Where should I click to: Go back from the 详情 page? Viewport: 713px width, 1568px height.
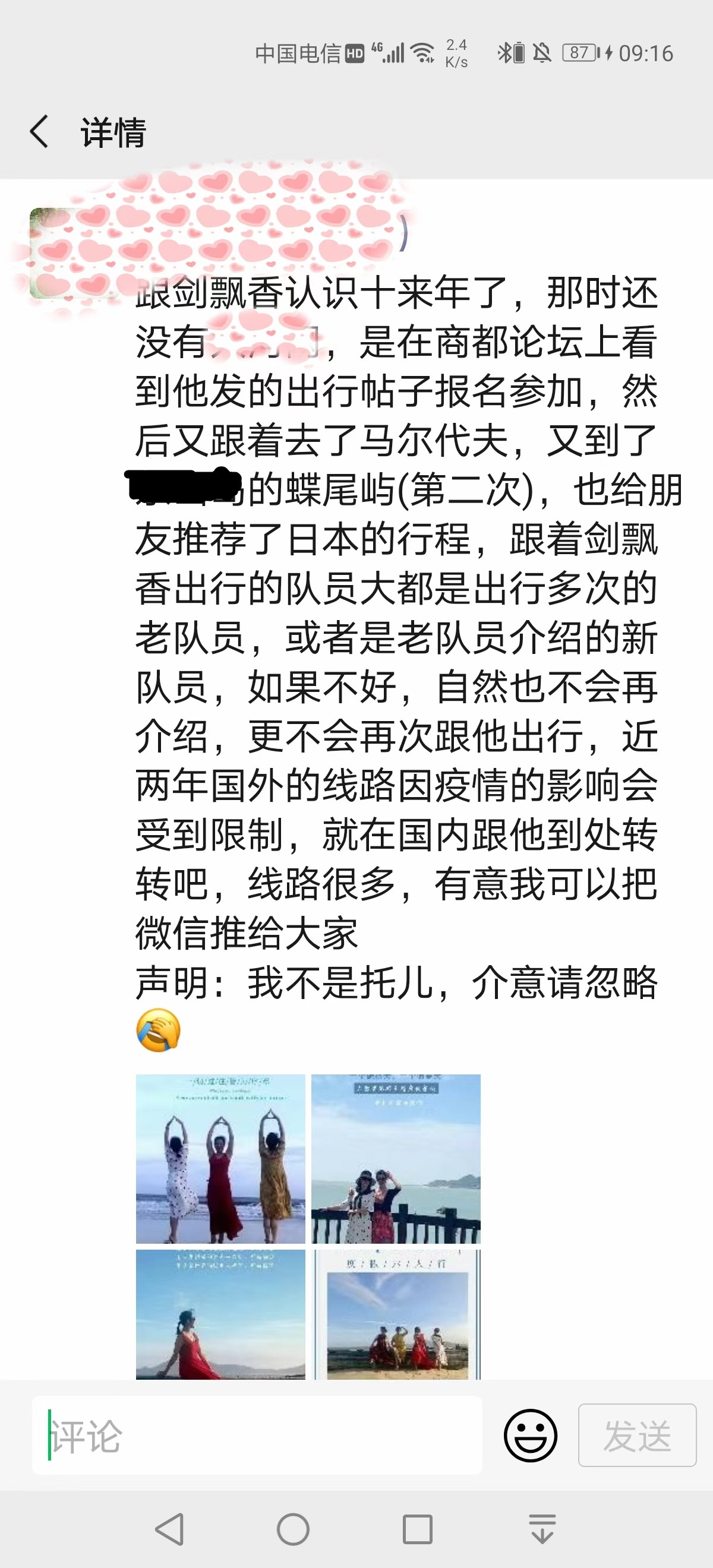pyautogui.click(x=40, y=131)
